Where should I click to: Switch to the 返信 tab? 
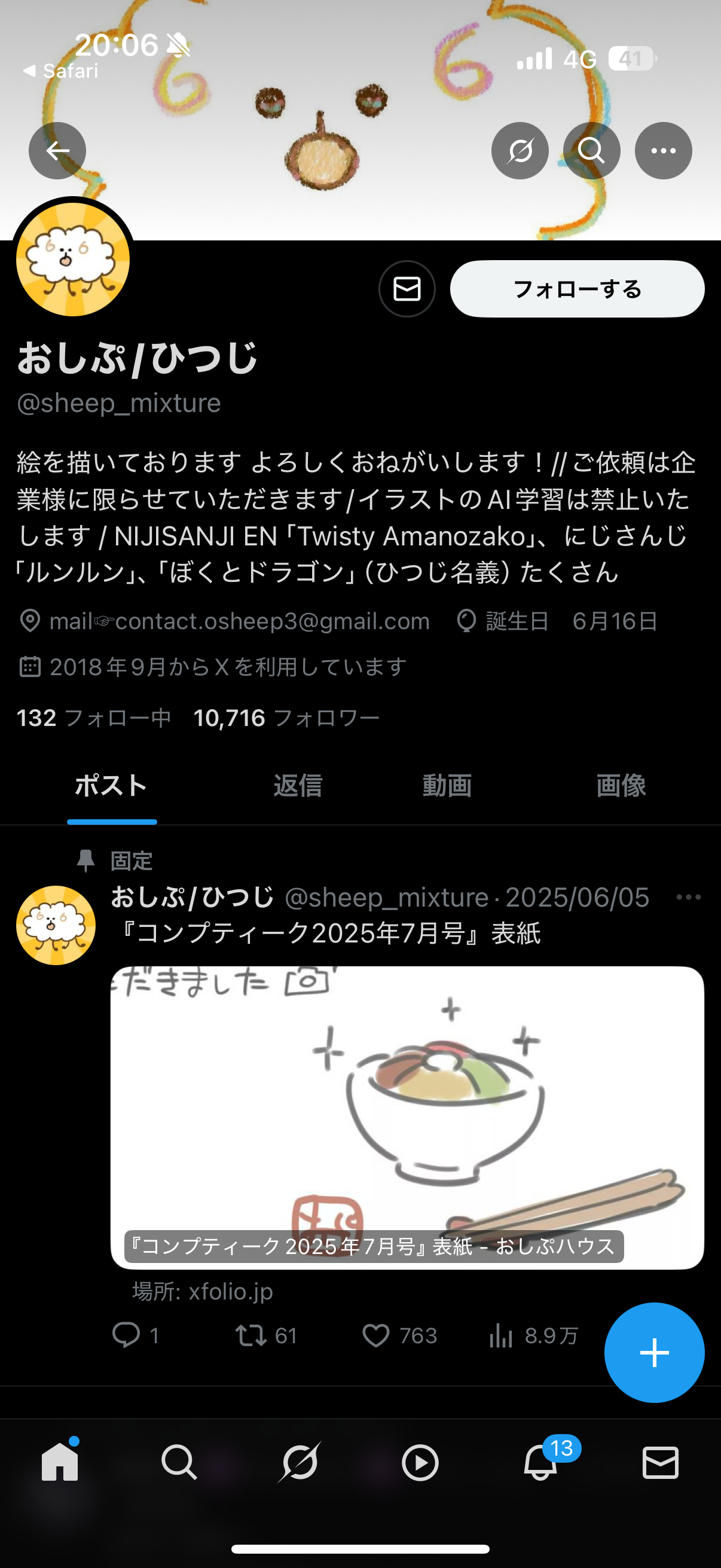298,786
